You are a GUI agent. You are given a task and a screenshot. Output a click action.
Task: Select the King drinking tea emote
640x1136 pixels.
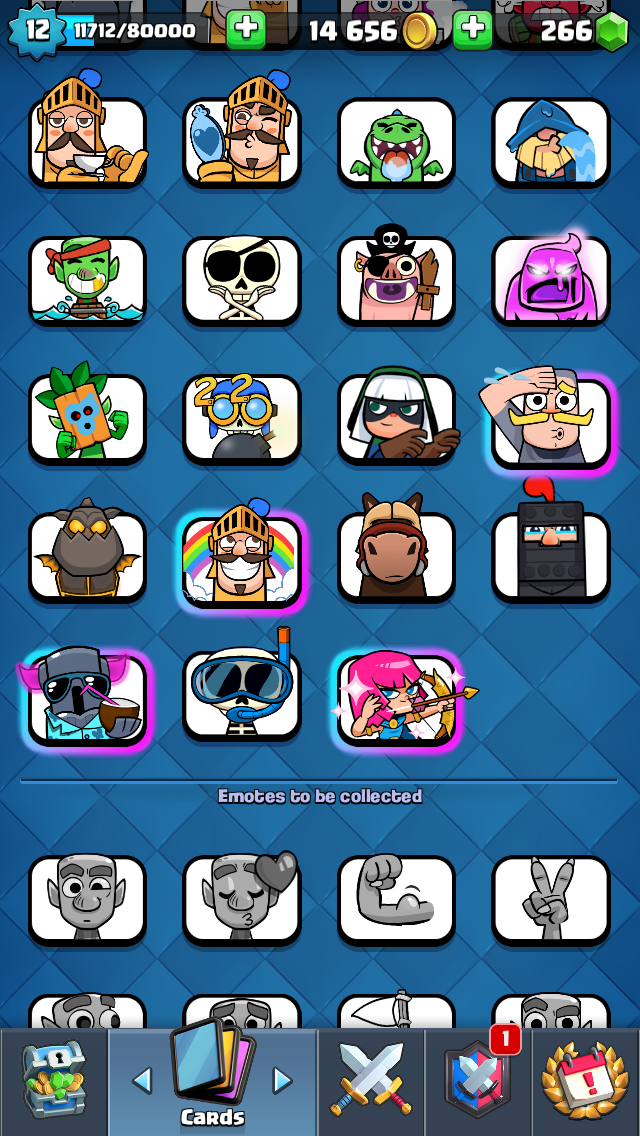pos(87,140)
